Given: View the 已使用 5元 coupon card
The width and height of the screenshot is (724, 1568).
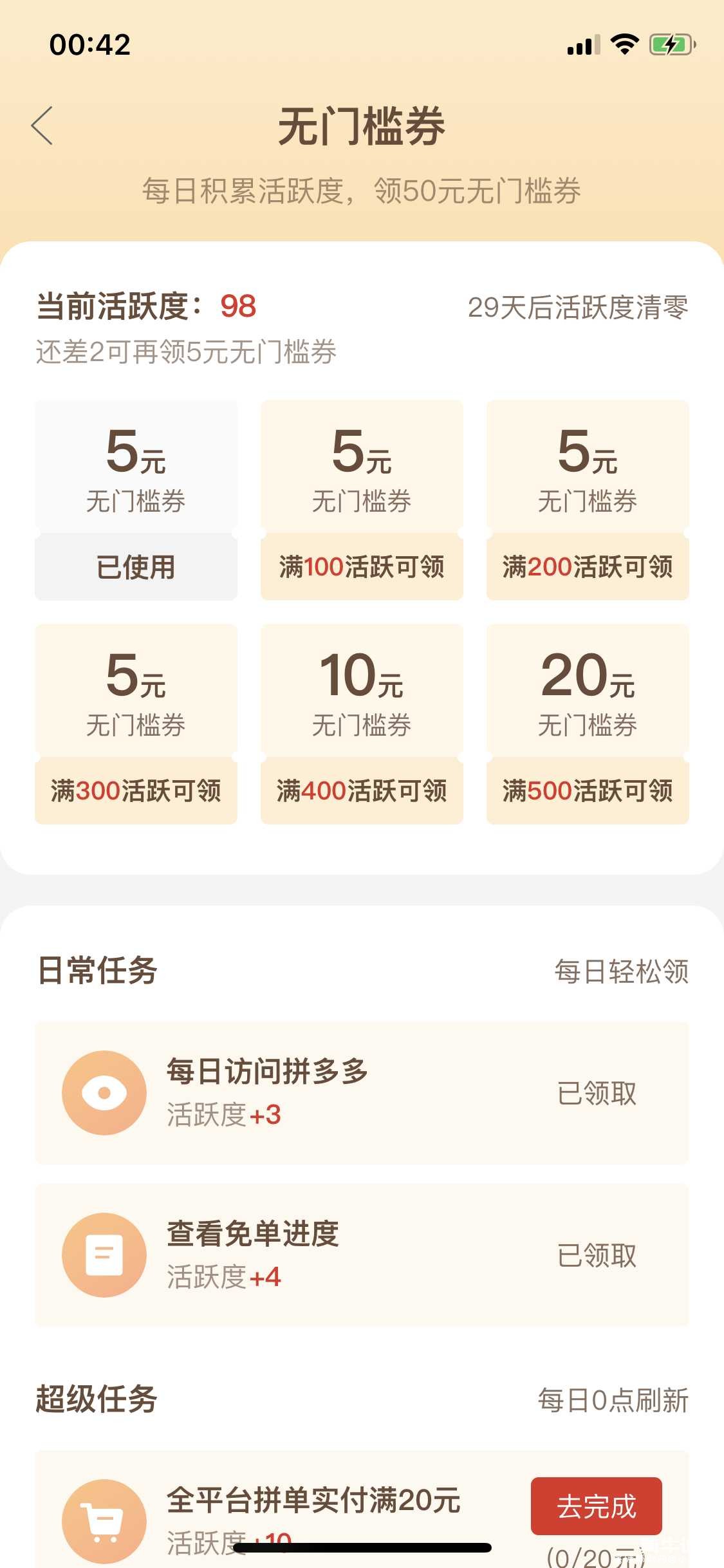Looking at the screenshot, I should click(x=136, y=500).
